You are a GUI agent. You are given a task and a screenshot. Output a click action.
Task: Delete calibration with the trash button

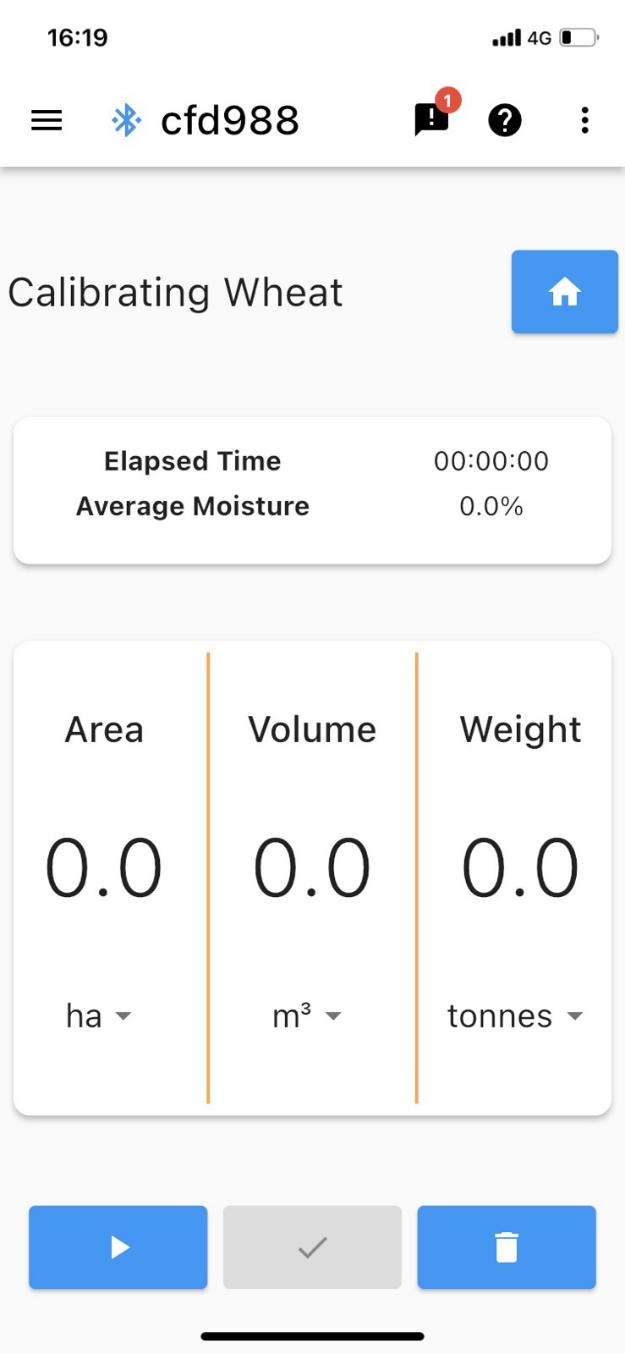(506, 1247)
